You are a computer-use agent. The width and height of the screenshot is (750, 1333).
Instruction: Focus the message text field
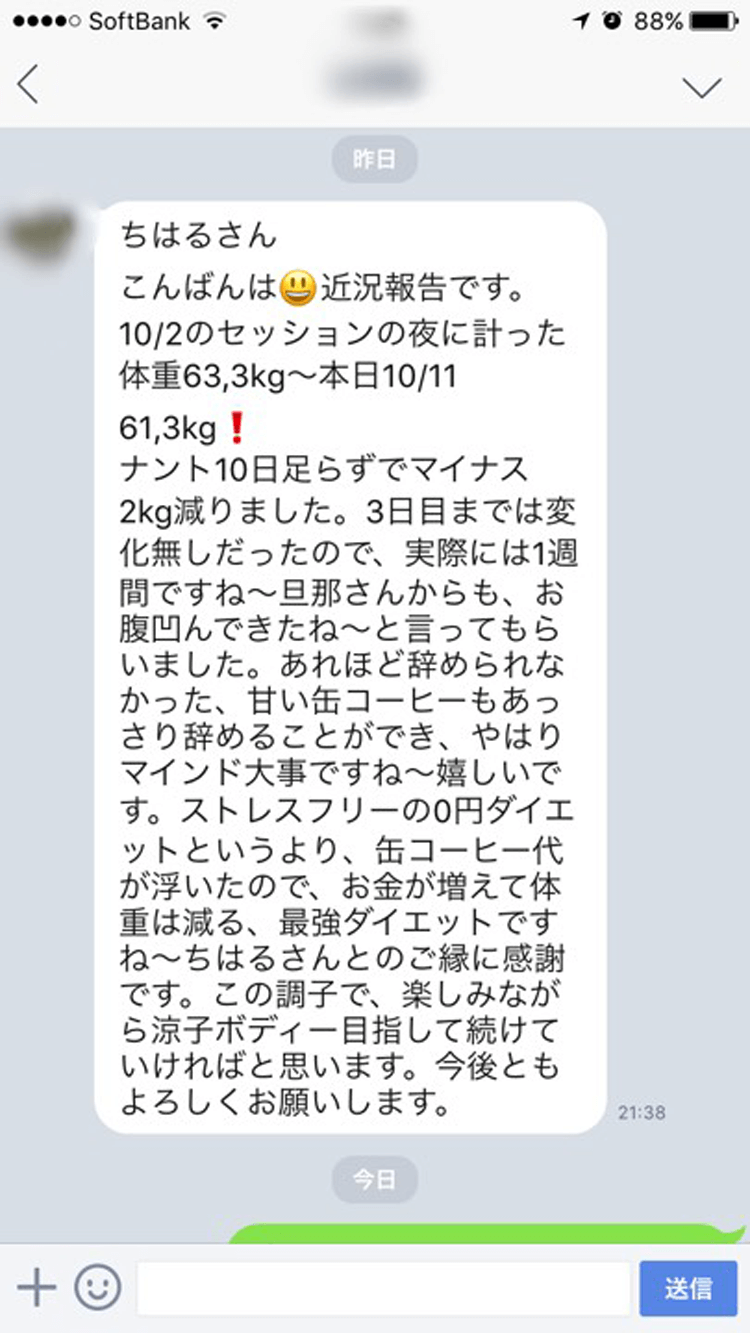(383, 1288)
